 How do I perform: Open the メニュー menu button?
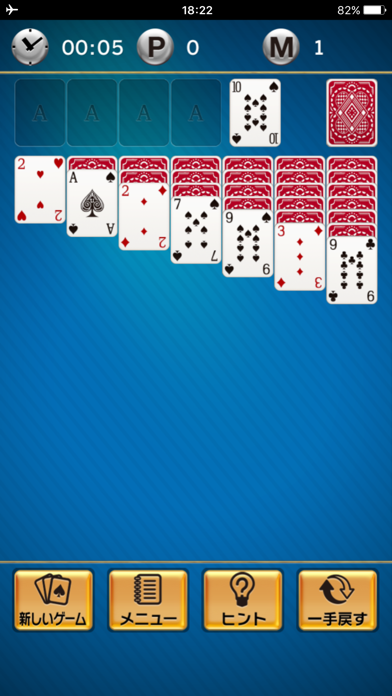coord(148,600)
